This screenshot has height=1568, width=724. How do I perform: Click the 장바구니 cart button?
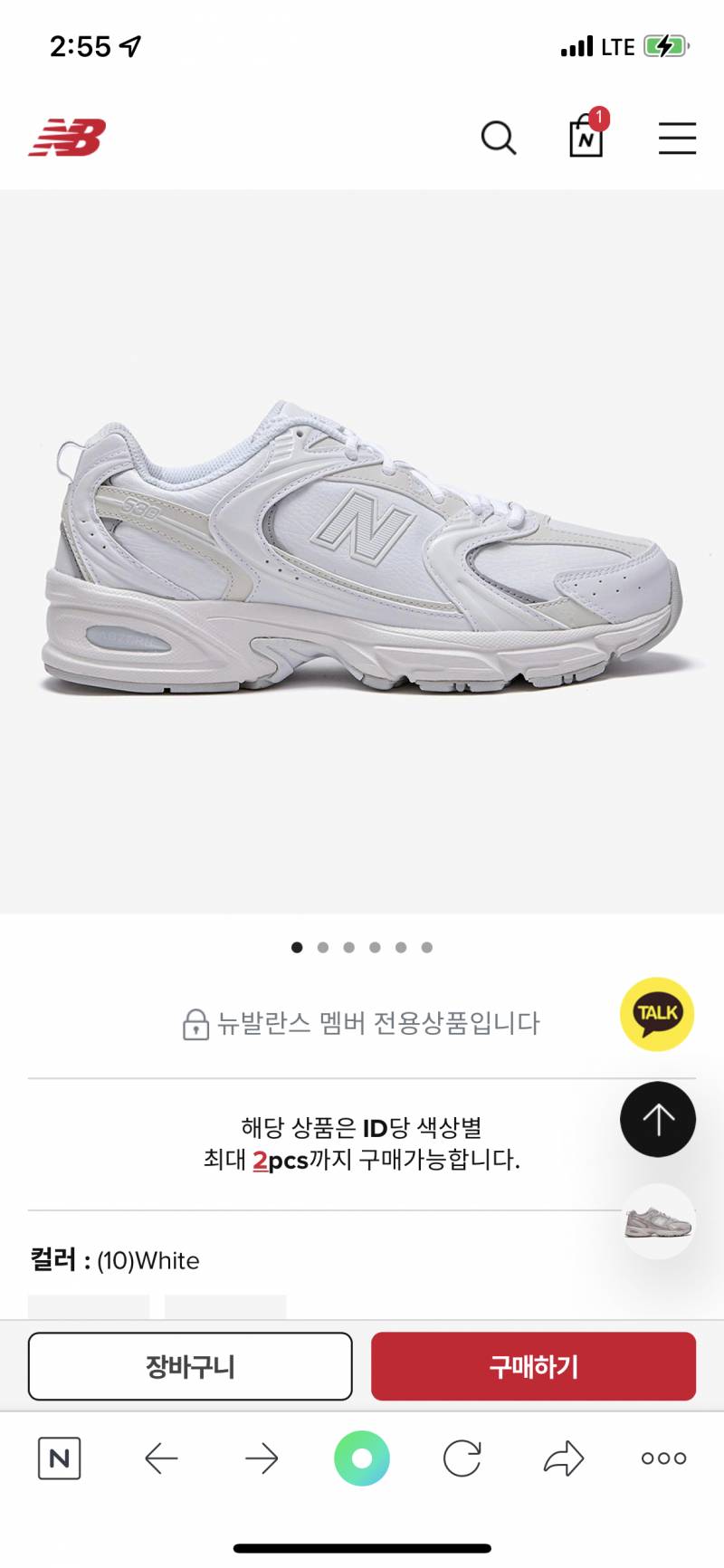(x=190, y=1367)
